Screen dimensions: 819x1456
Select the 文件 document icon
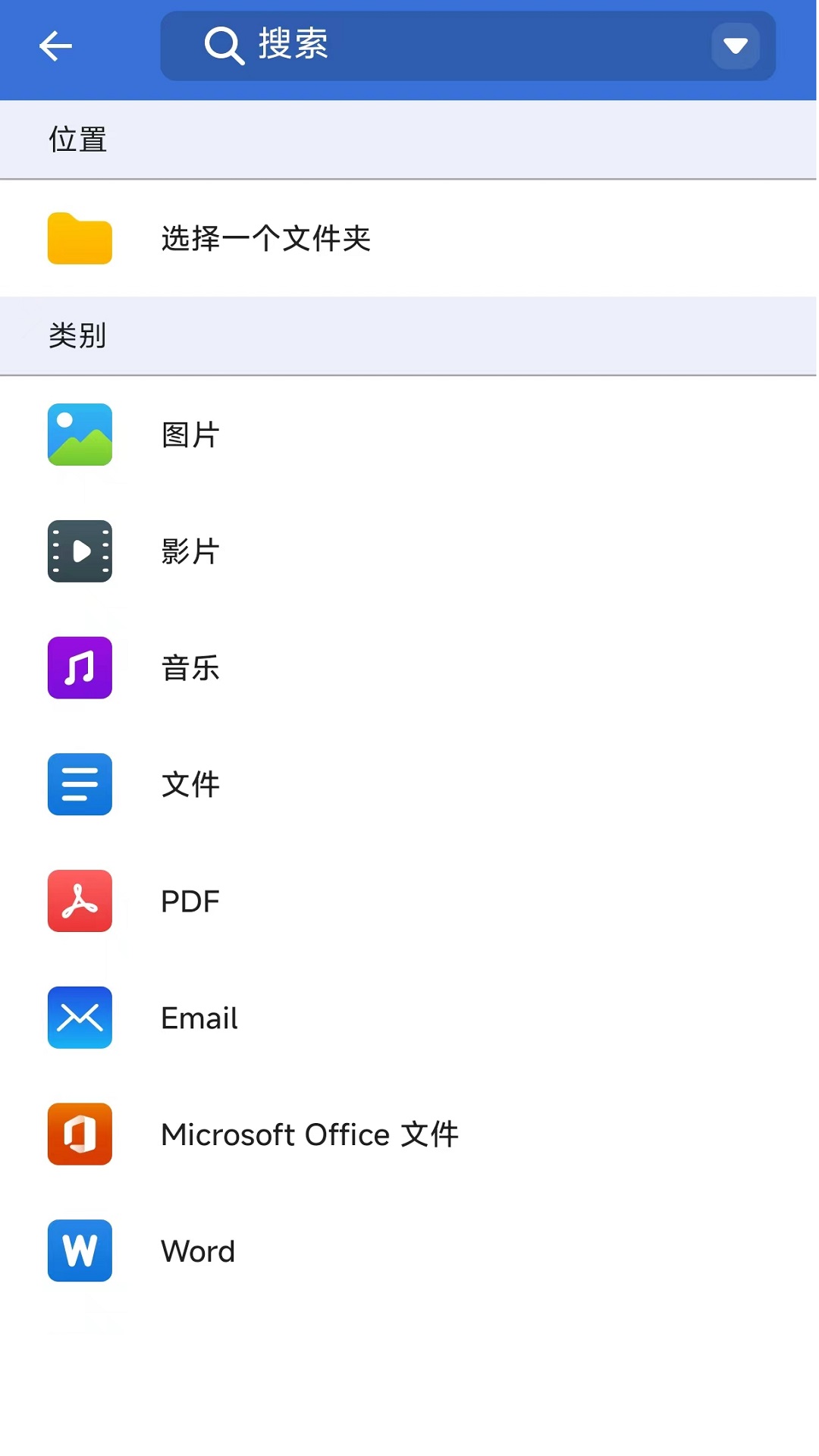click(x=79, y=785)
